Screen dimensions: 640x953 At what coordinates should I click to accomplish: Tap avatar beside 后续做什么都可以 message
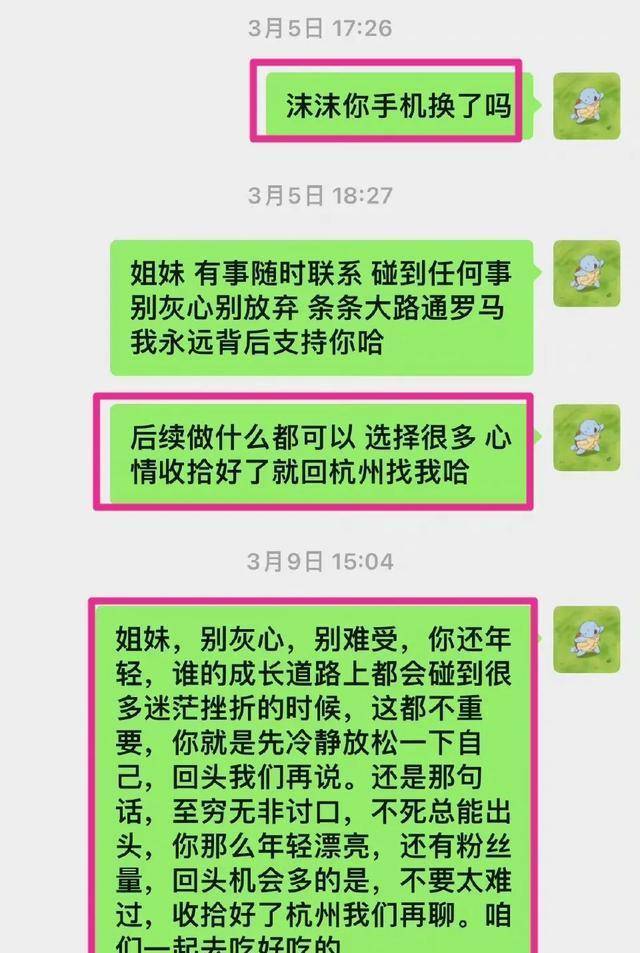[586, 438]
